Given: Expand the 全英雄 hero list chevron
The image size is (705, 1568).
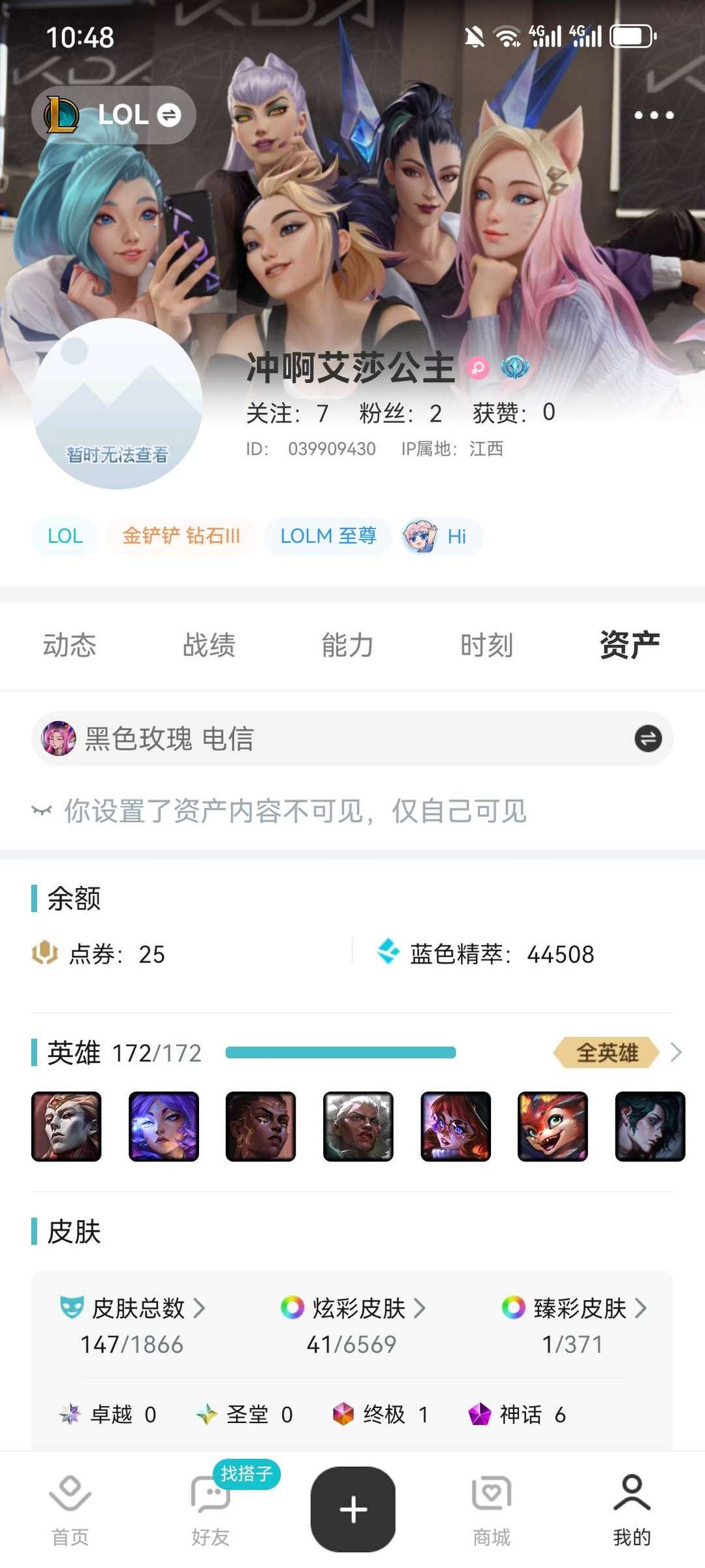Looking at the screenshot, I should 677,1053.
